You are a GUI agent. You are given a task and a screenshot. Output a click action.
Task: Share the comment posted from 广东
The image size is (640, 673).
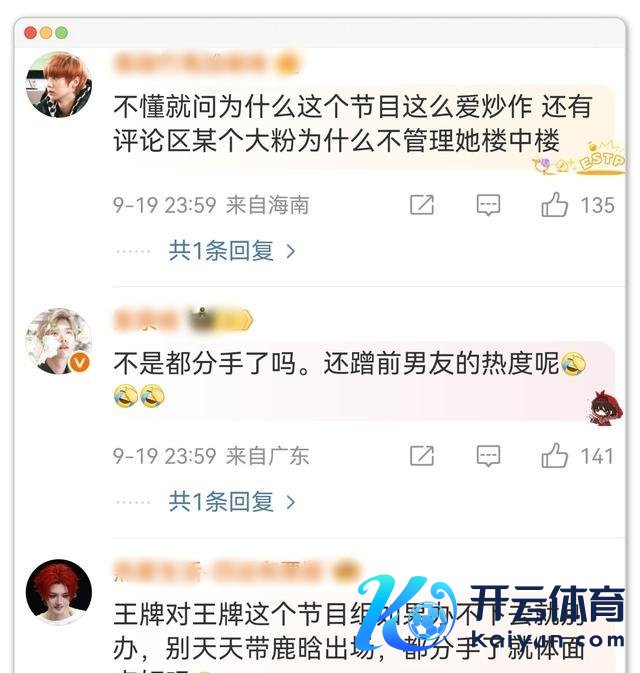click(422, 456)
